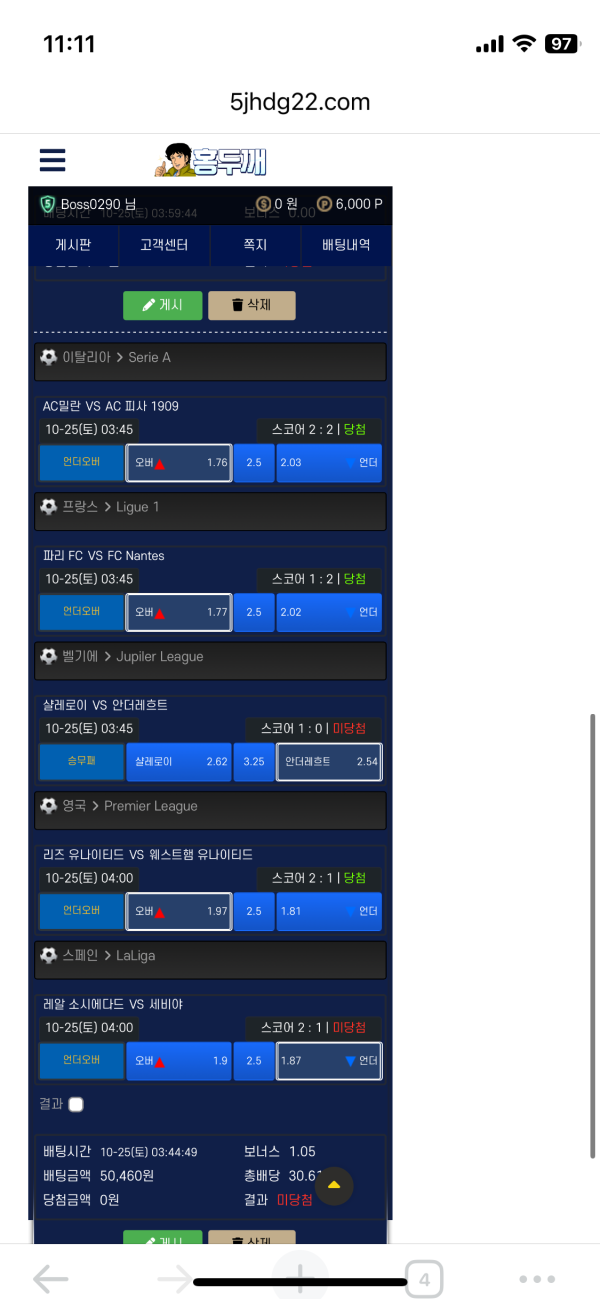The height and width of the screenshot is (1299, 600).
Task: Select 안더레흐트 2.54 odds
Action: (329, 762)
